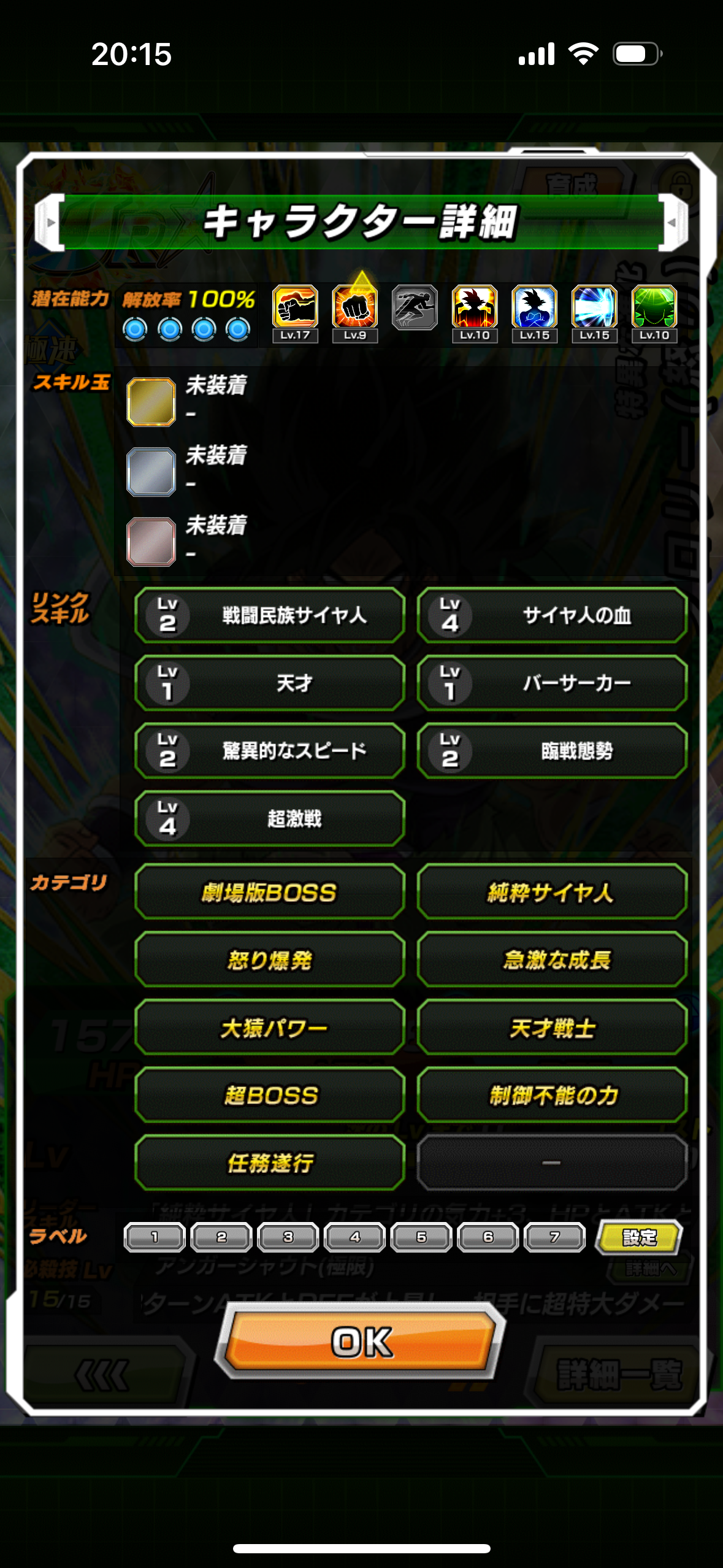View the 怒り爆発 category
This screenshot has width=723, height=1568.
(x=270, y=959)
